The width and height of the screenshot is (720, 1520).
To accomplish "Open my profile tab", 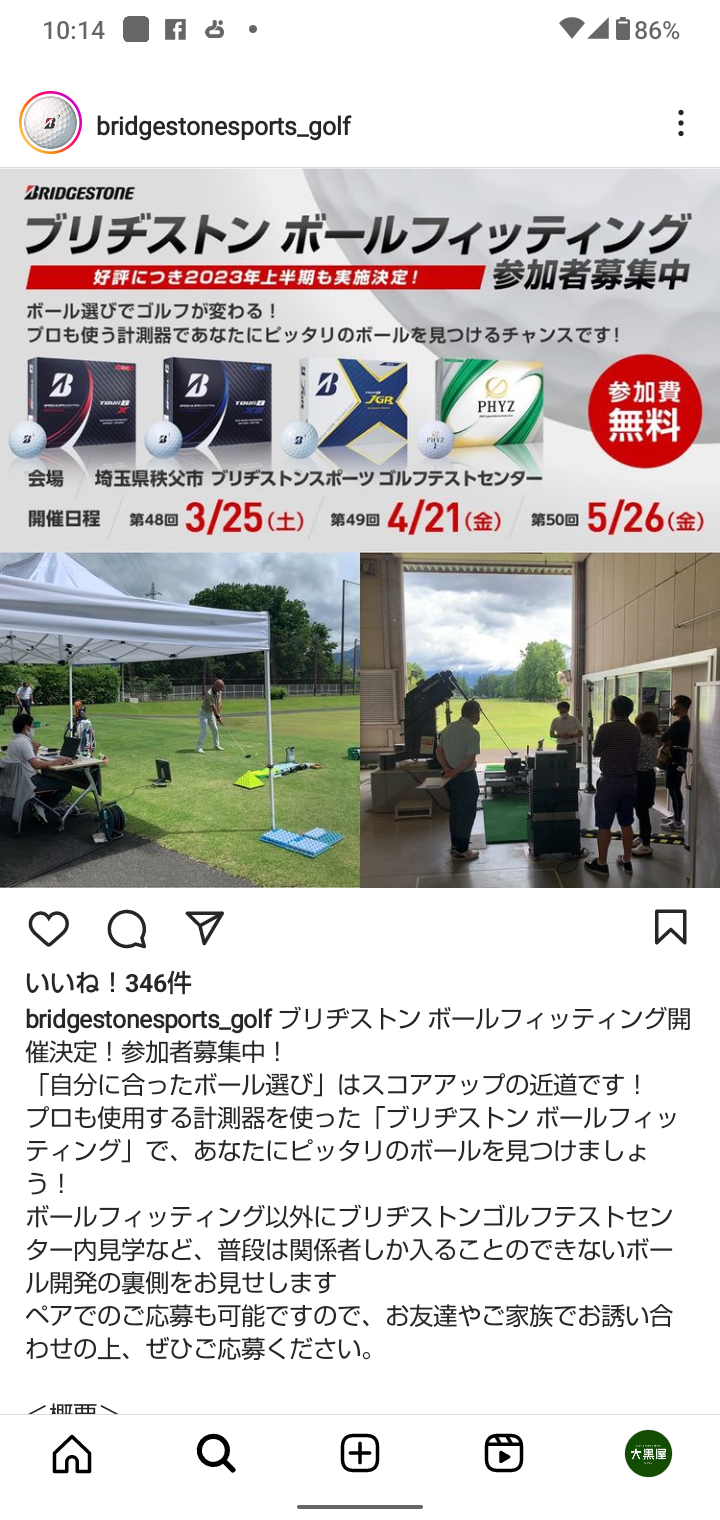I will pyautogui.click(x=648, y=1453).
